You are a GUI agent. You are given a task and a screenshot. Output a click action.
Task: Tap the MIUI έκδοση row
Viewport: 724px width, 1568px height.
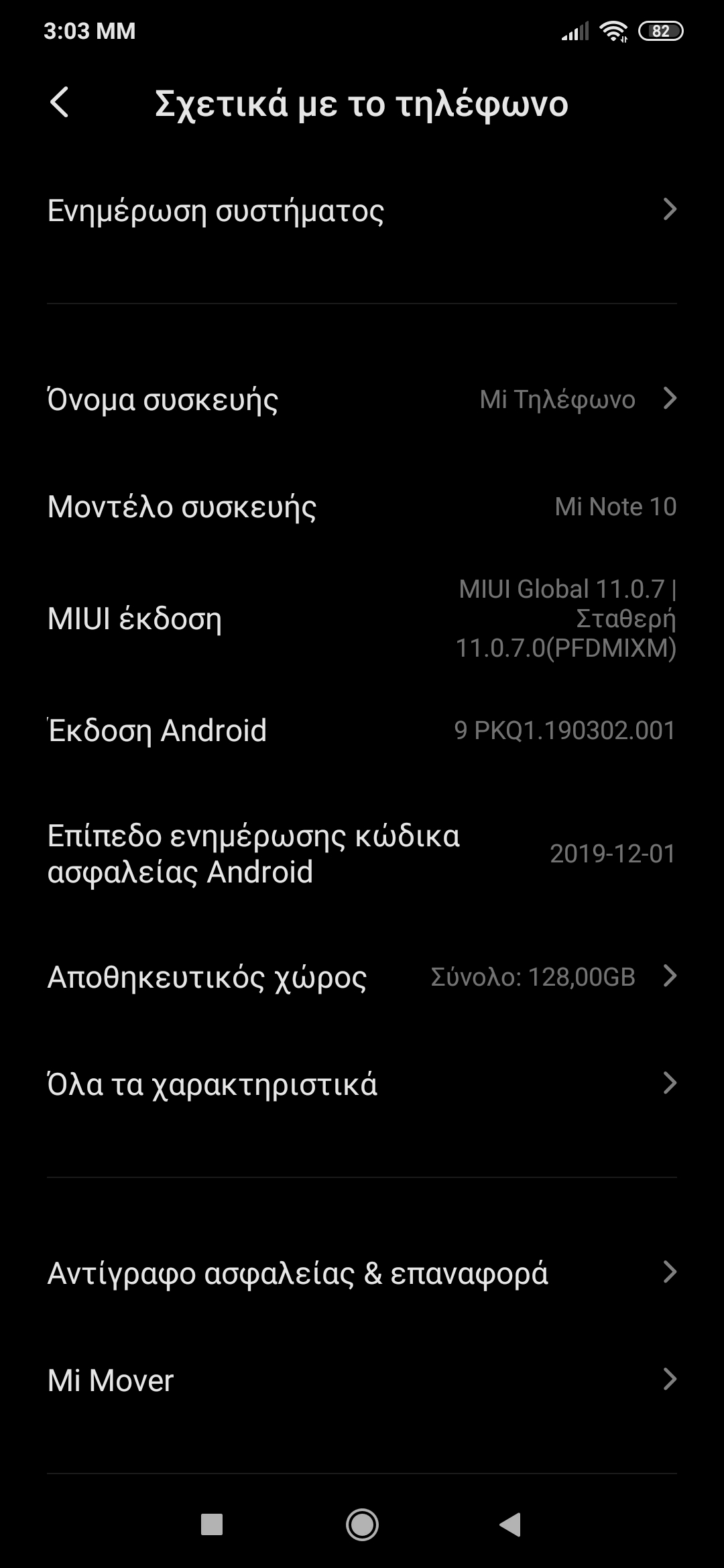pos(362,618)
